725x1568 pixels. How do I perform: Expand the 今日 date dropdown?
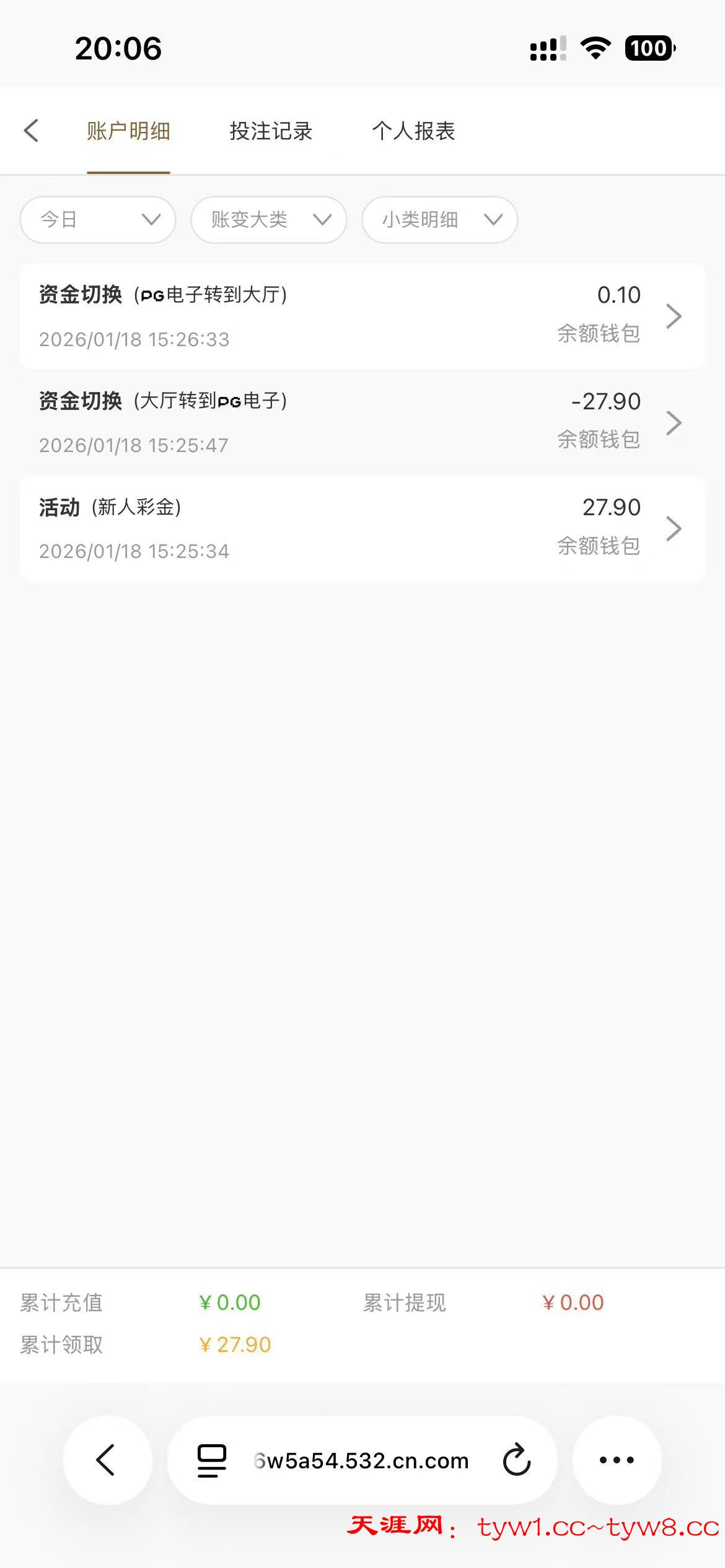coord(98,220)
